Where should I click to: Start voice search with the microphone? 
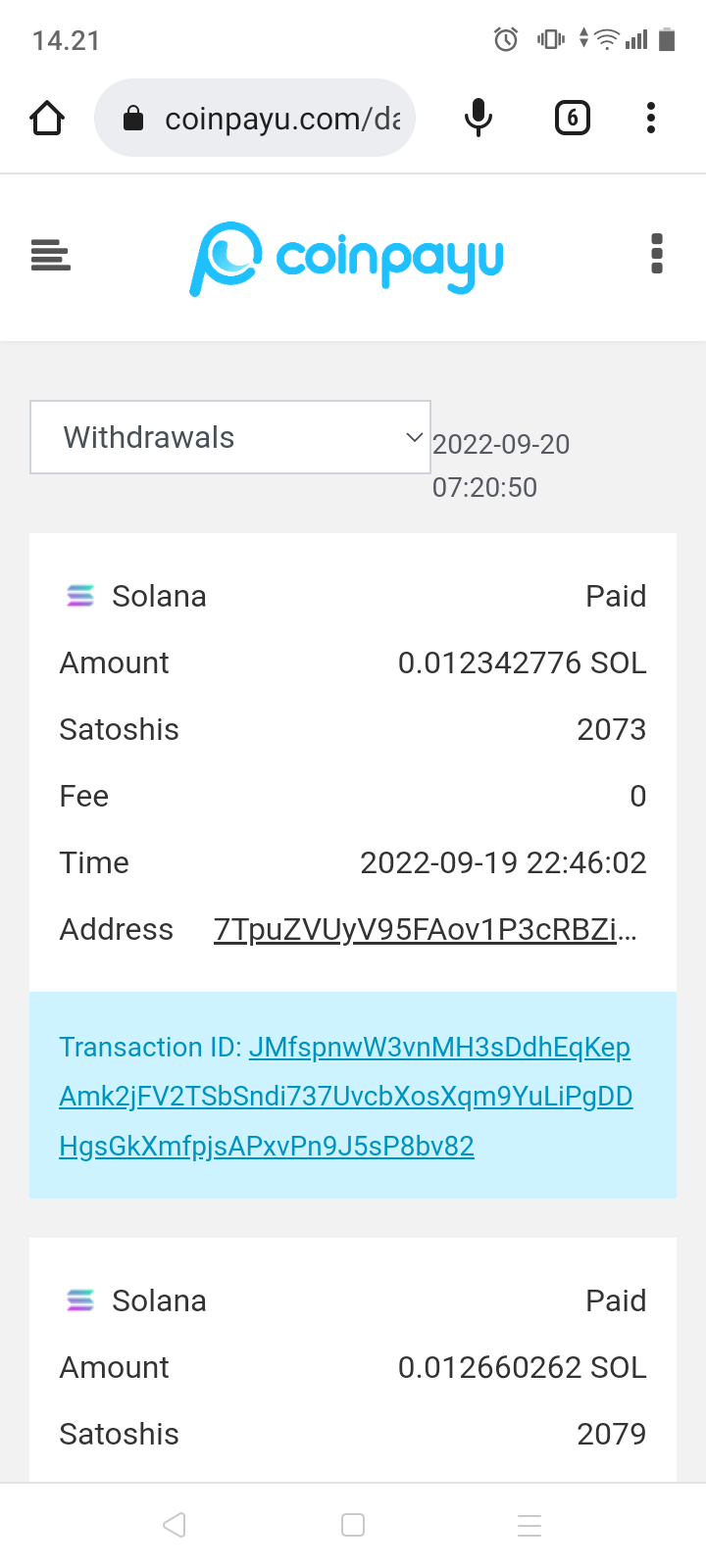click(x=478, y=119)
